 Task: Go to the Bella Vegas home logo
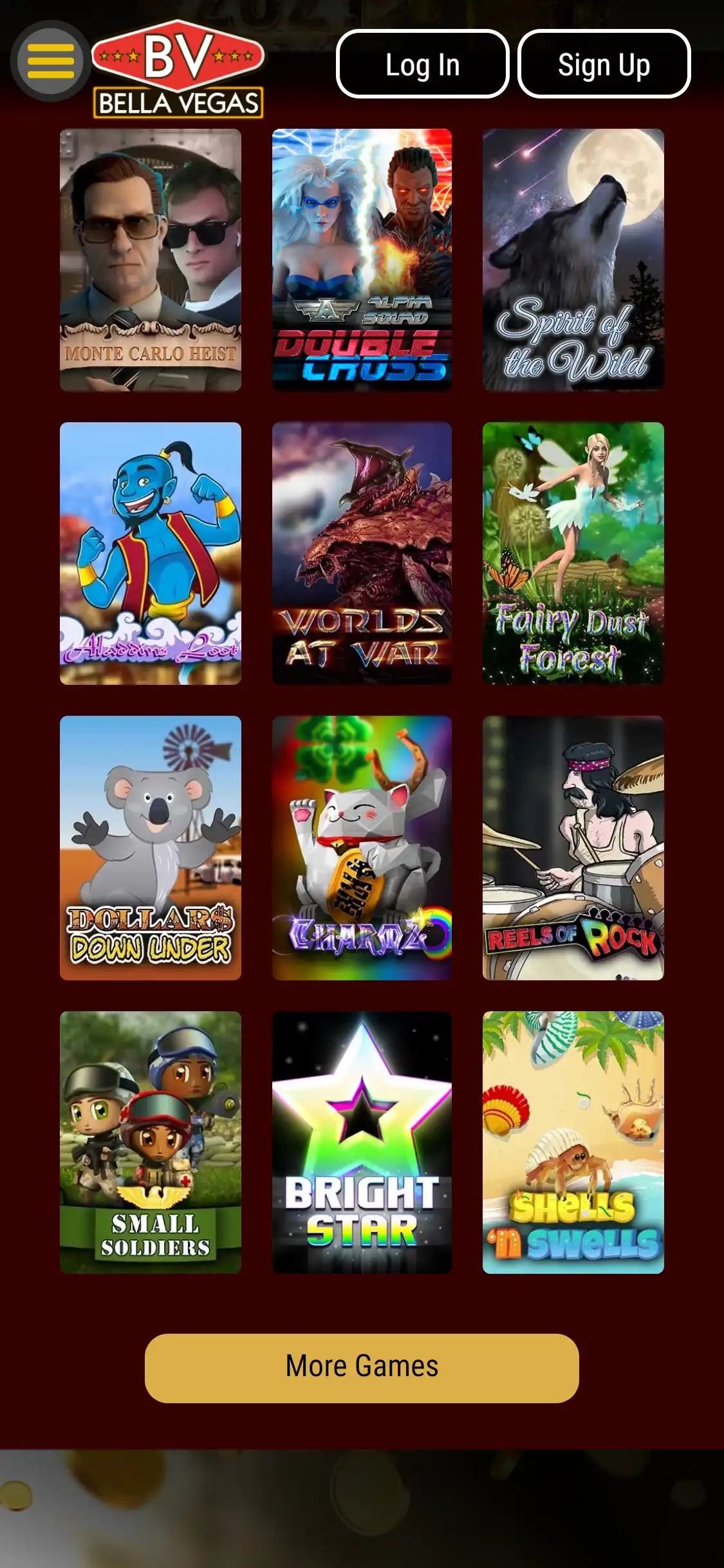pyautogui.click(x=178, y=70)
